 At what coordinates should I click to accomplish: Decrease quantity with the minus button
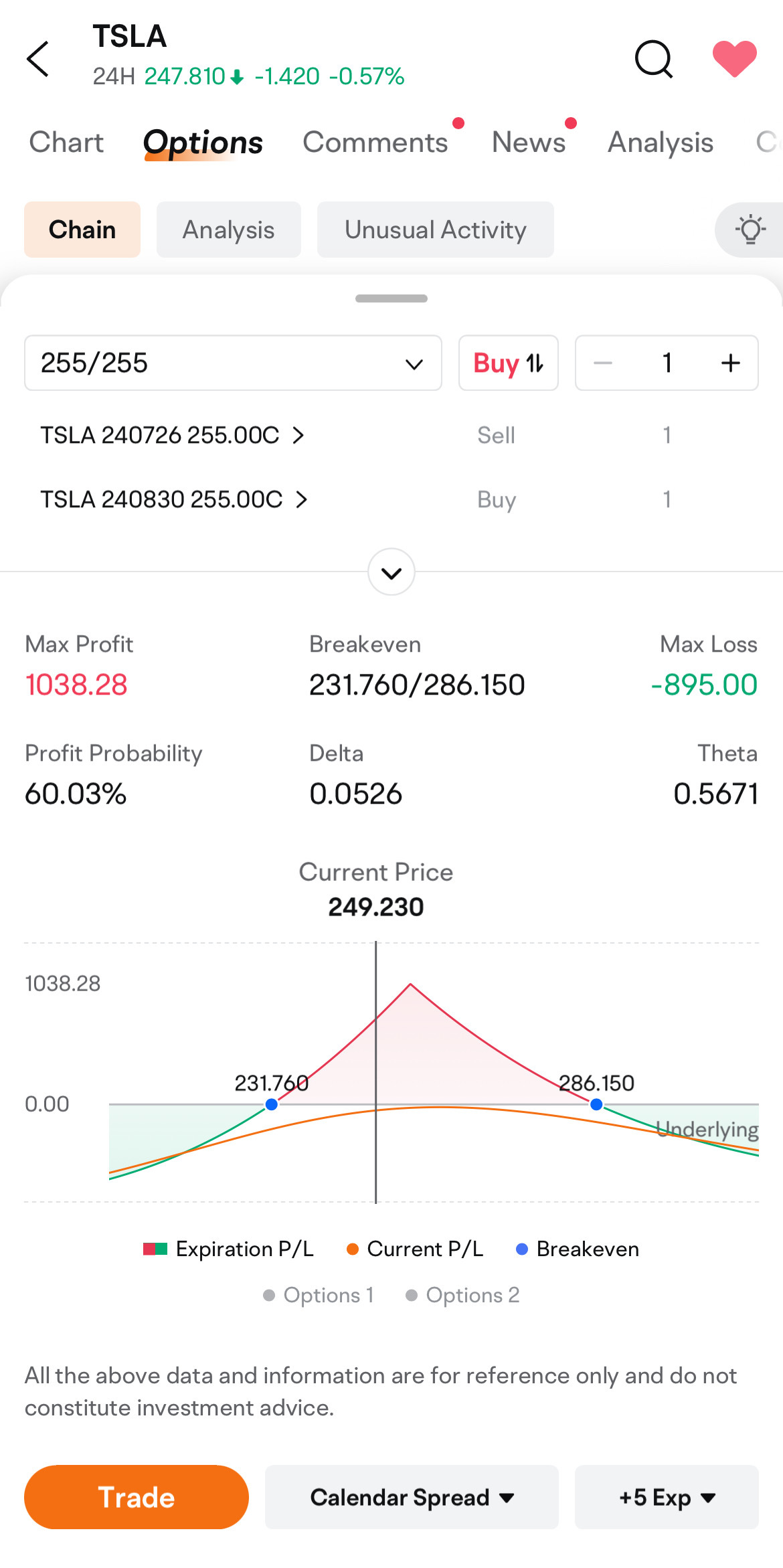pyautogui.click(x=603, y=363)
